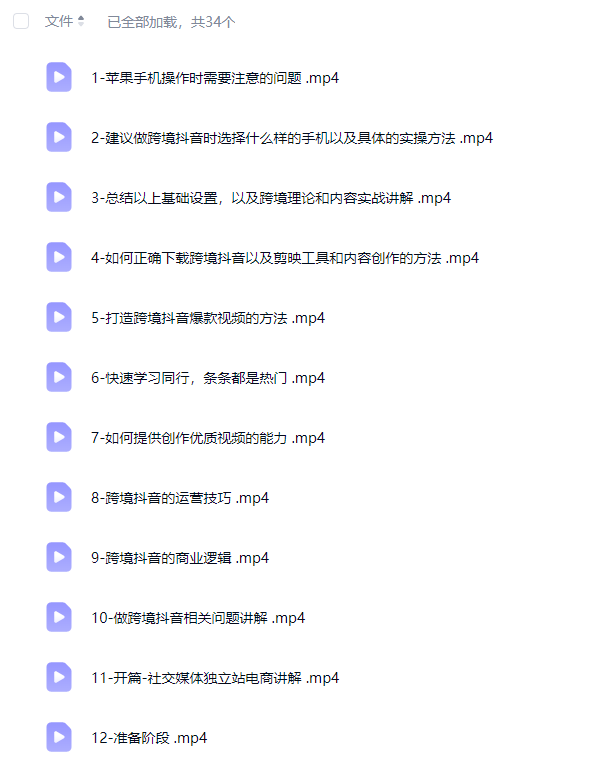Viewport: 606px width, 763px height.
Task: Play the 12-准备阶段.mp4 video
Action: (x=148, y=737)
